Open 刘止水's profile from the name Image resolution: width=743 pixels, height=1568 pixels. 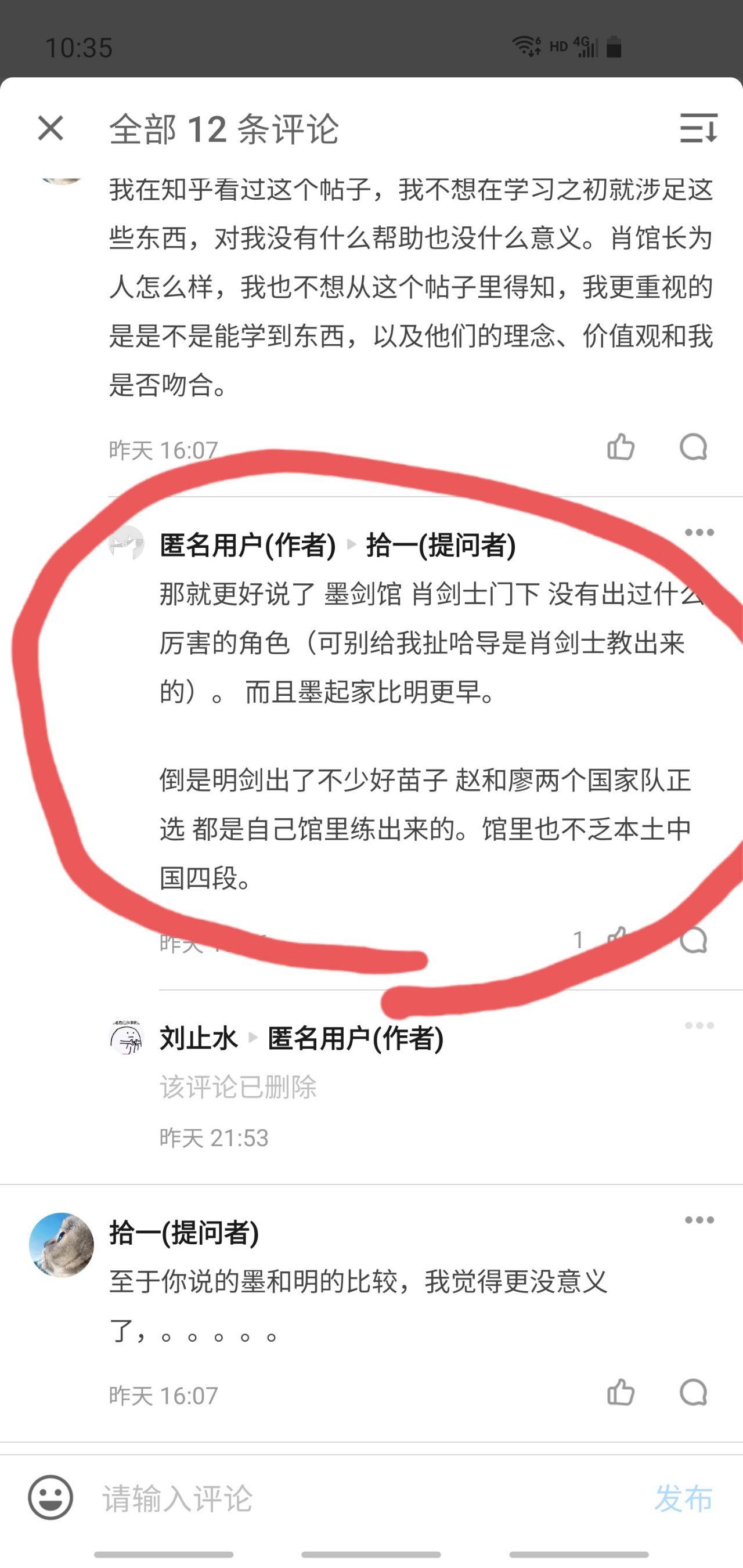tap(199, 1038)
